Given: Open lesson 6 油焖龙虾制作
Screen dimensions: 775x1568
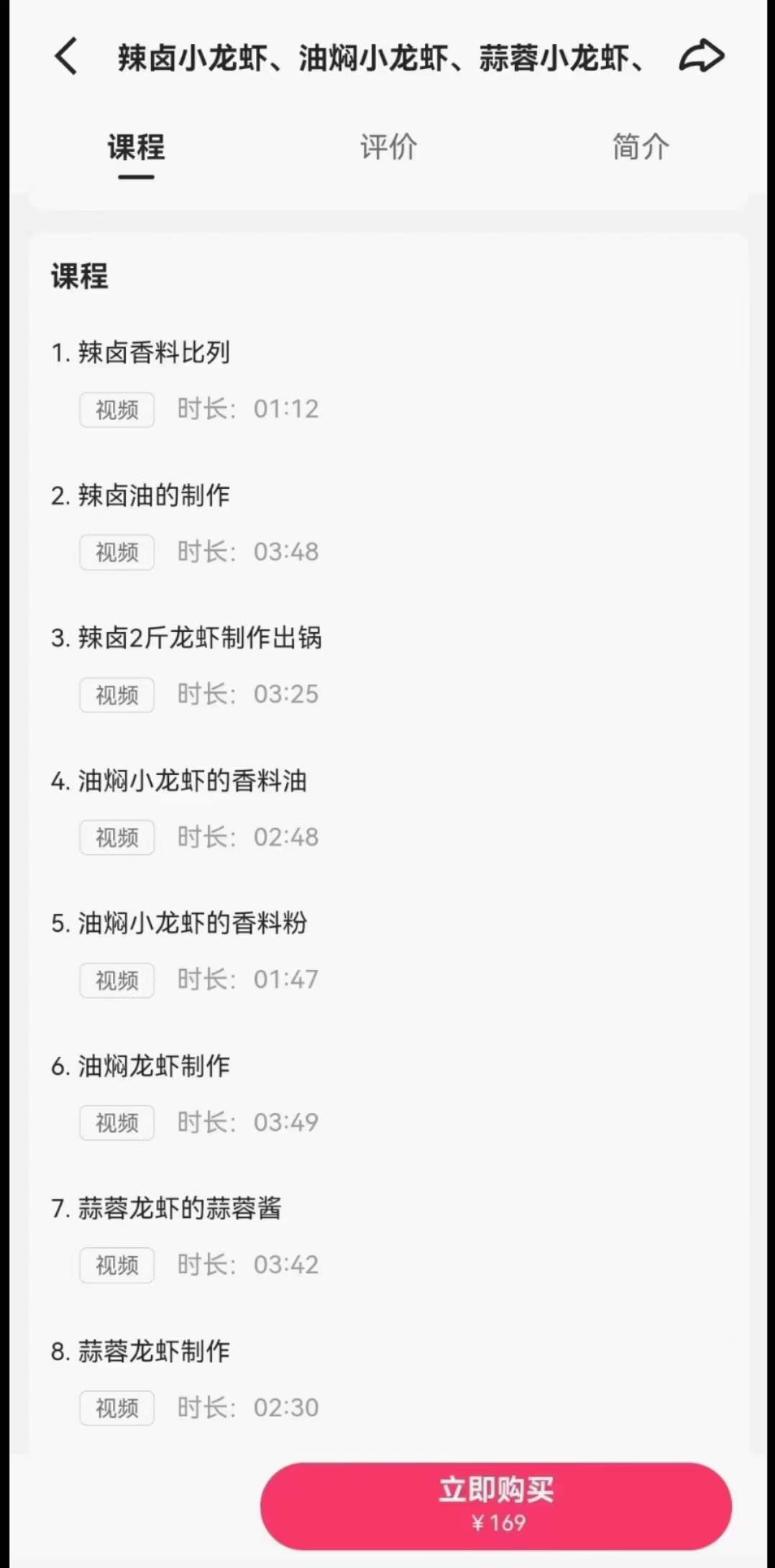Looking at the screenshot, I should click(152, 1066).
